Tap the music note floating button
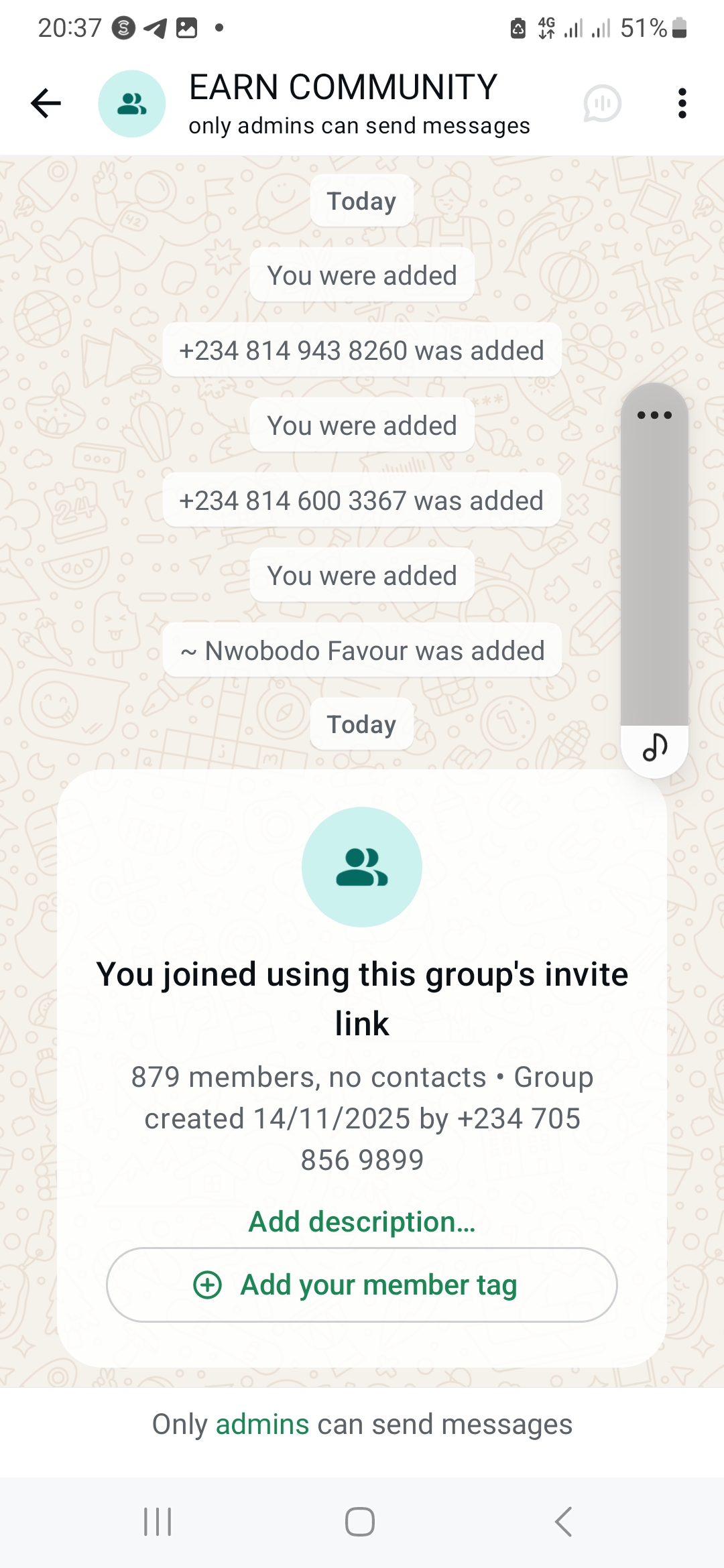Image resolution: width=724 pixels, height=1568 pixels. tap(654, 747)
